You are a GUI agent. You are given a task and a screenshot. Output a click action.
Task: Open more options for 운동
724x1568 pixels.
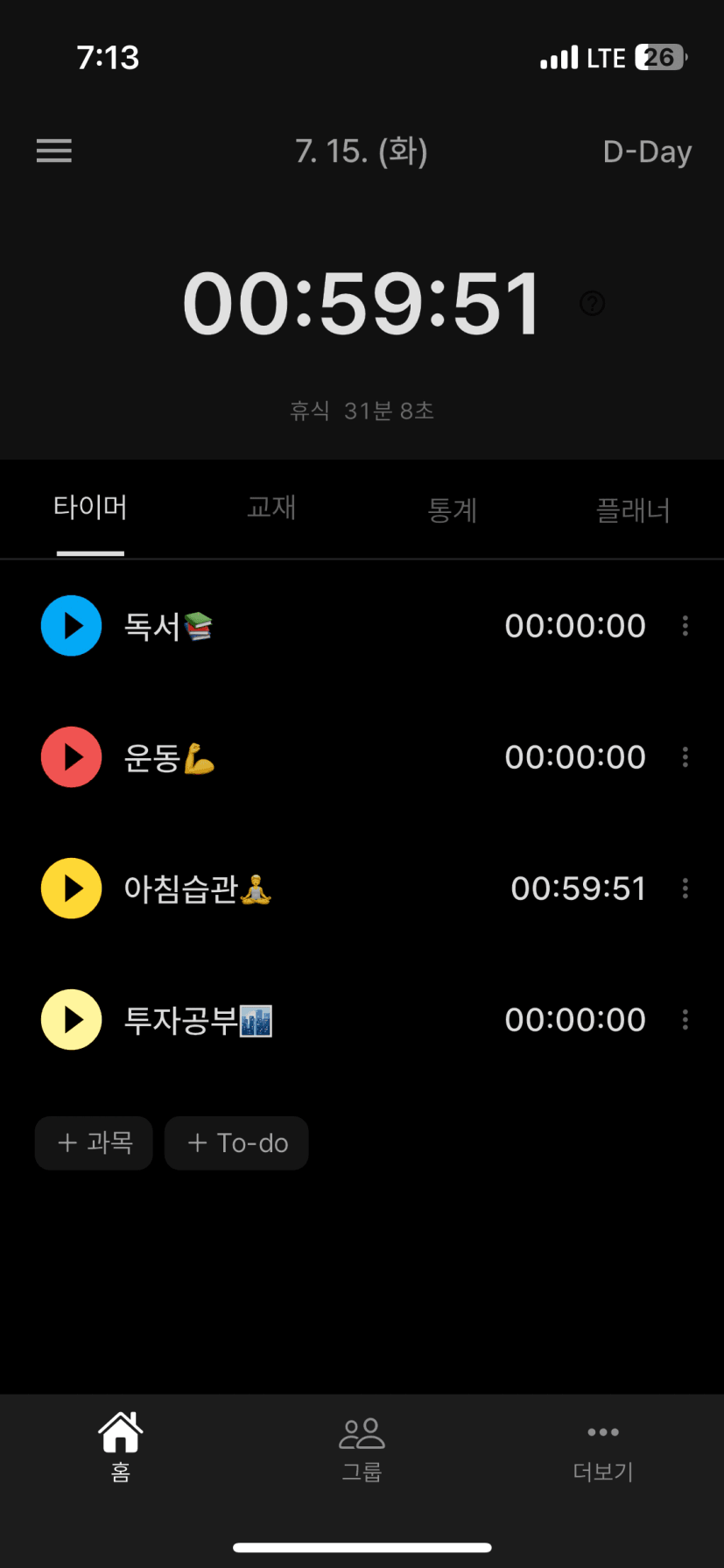click(x=685, y=757)
